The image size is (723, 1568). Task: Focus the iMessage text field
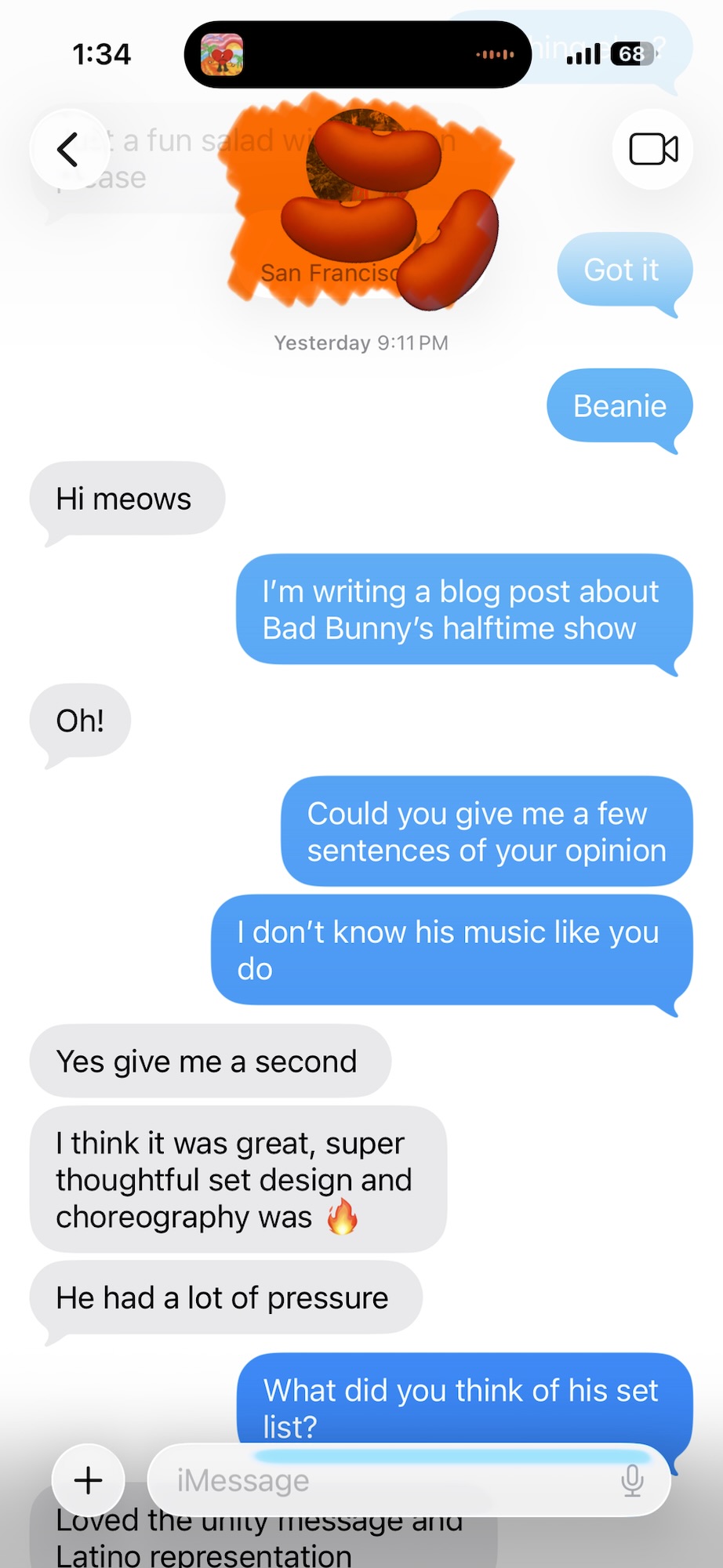point(384,1480)
